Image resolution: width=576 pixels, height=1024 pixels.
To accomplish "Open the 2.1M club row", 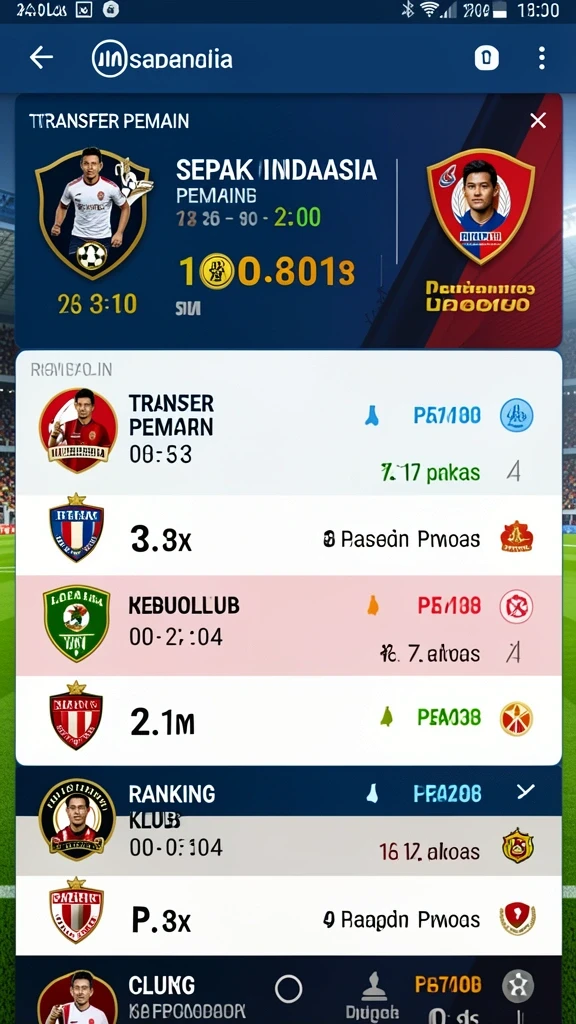I will [x=289, y=720].
